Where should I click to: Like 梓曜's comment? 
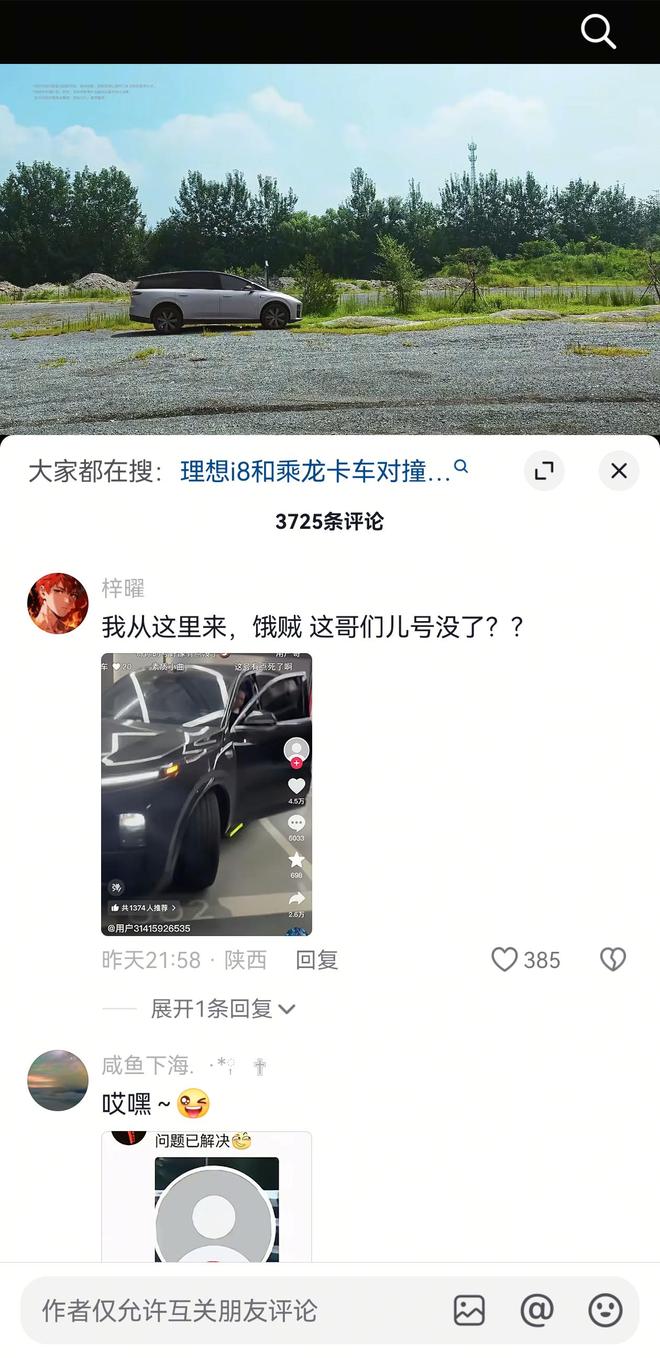pos(506,960)
